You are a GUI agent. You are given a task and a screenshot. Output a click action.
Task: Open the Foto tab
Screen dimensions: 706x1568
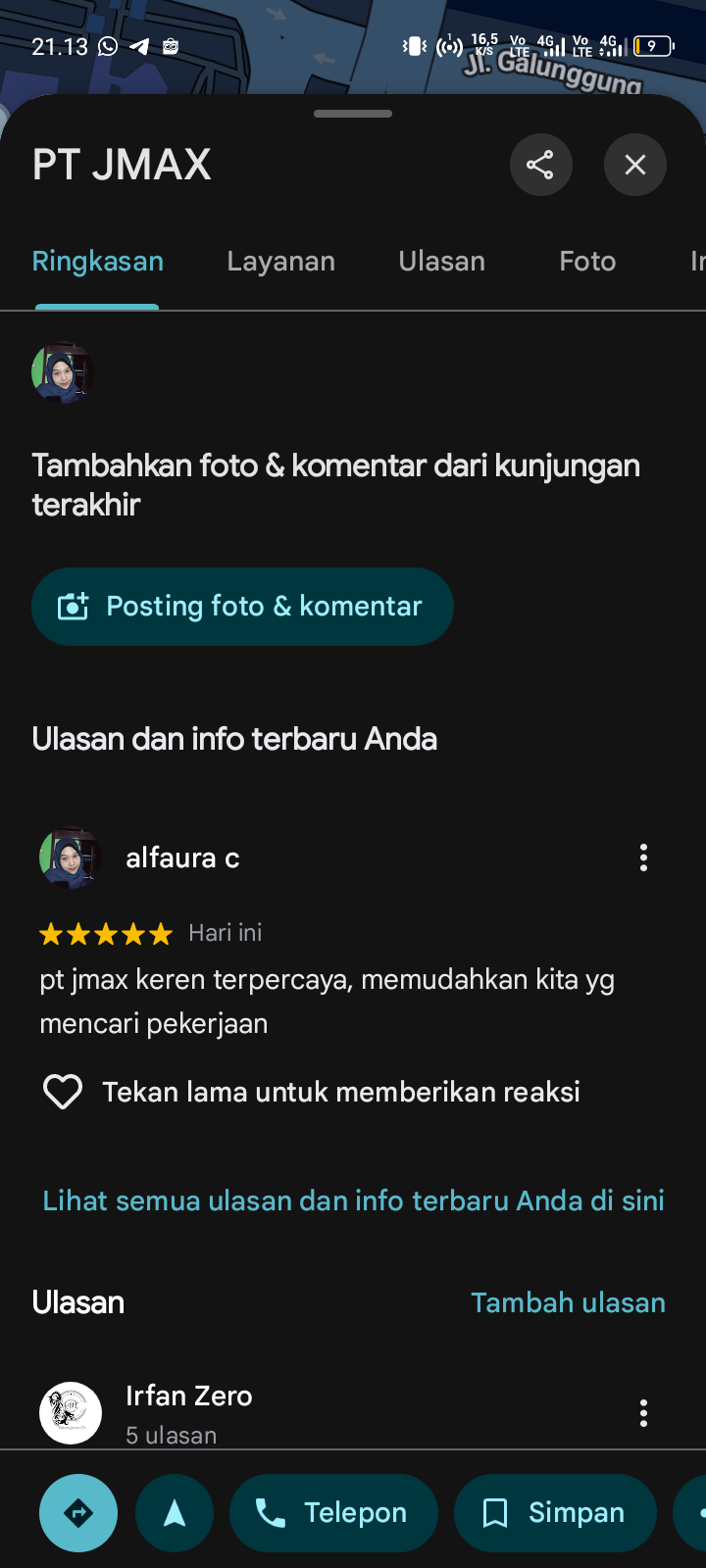[x=587, y=262]
